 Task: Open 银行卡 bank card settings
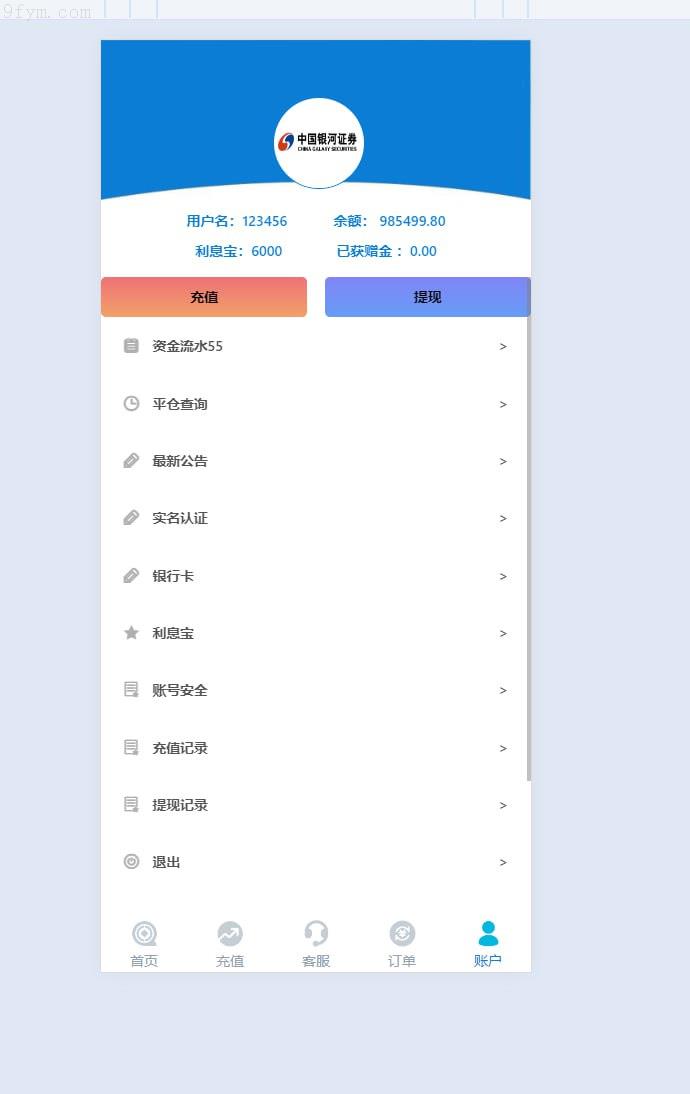point(314,576)
